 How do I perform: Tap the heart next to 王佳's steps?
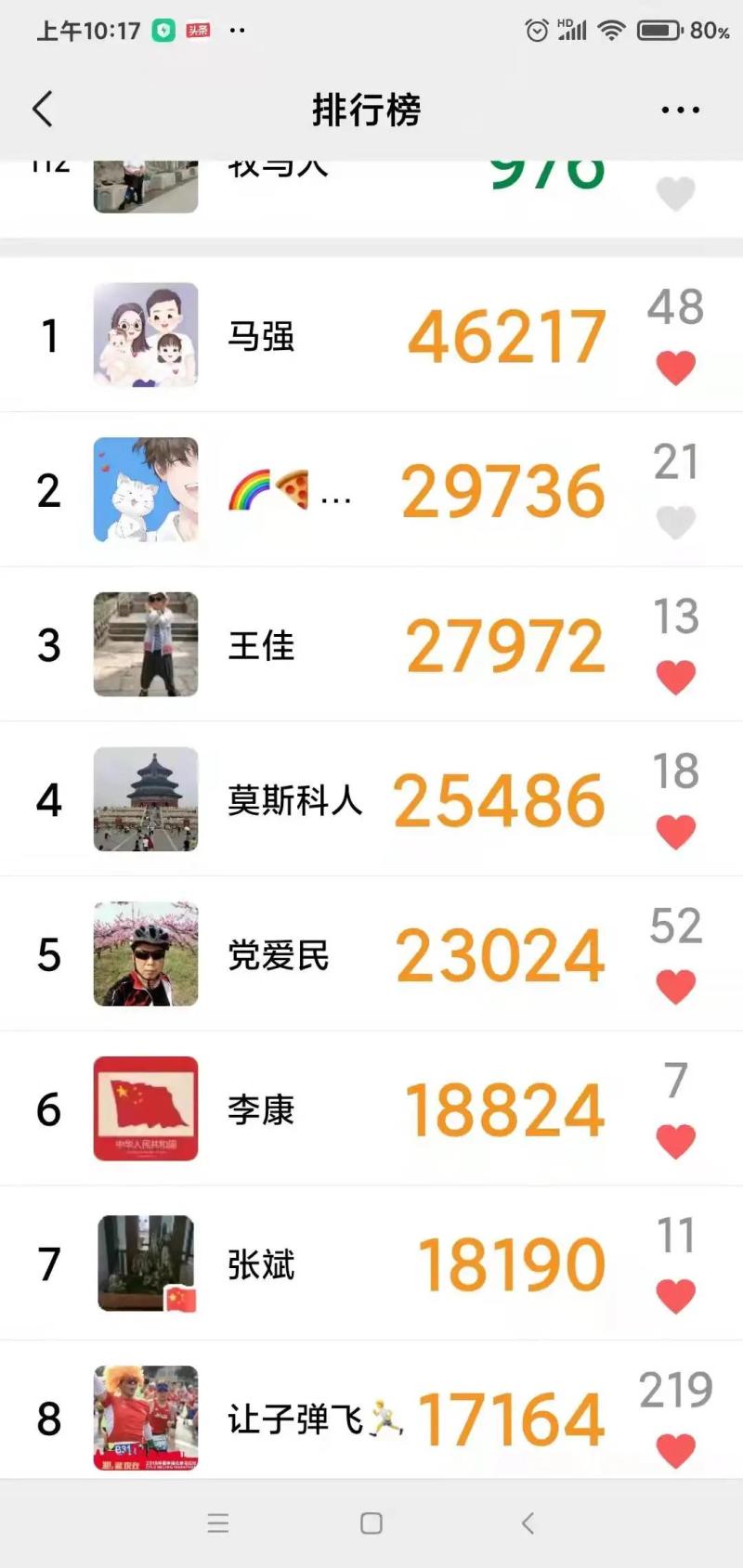(675, 677)
